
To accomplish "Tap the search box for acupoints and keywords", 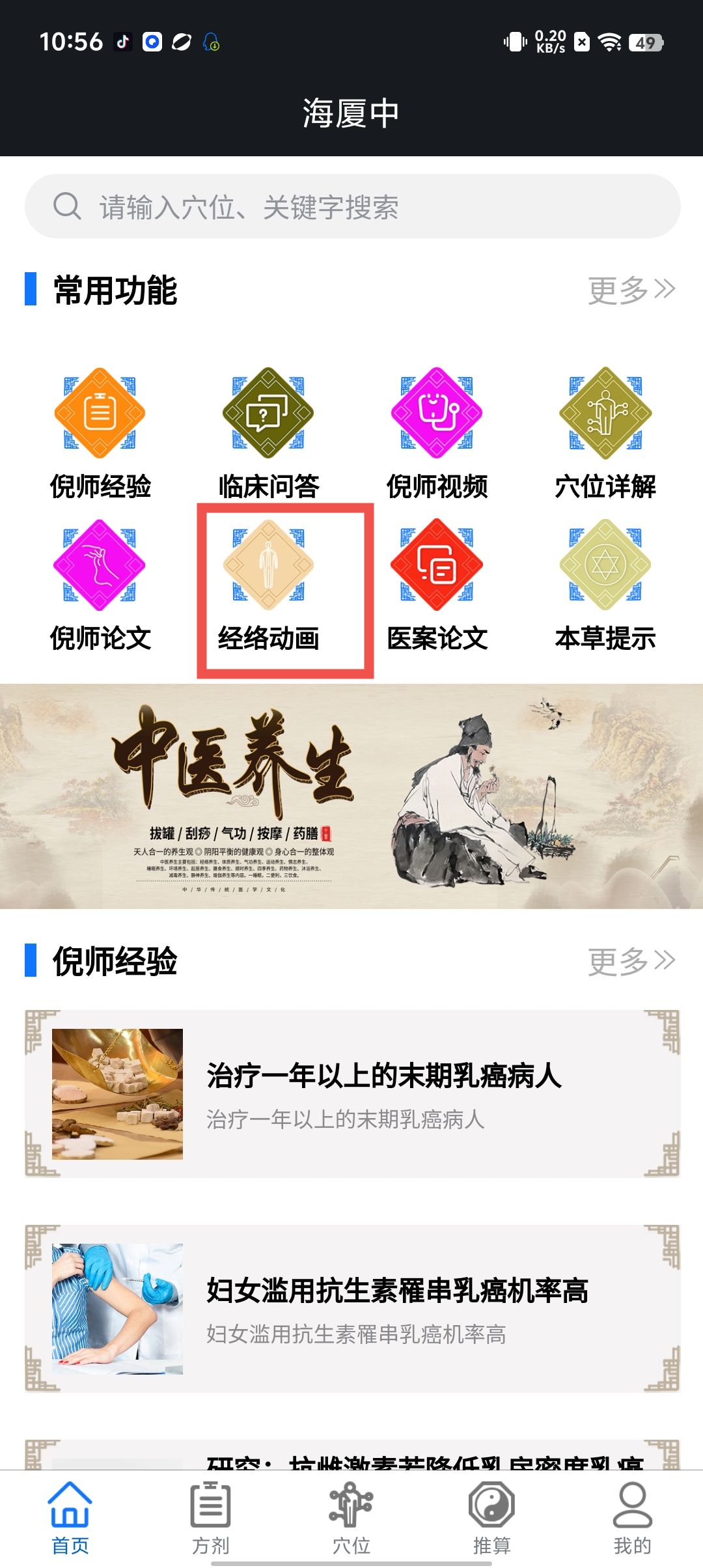I will 351,206.
